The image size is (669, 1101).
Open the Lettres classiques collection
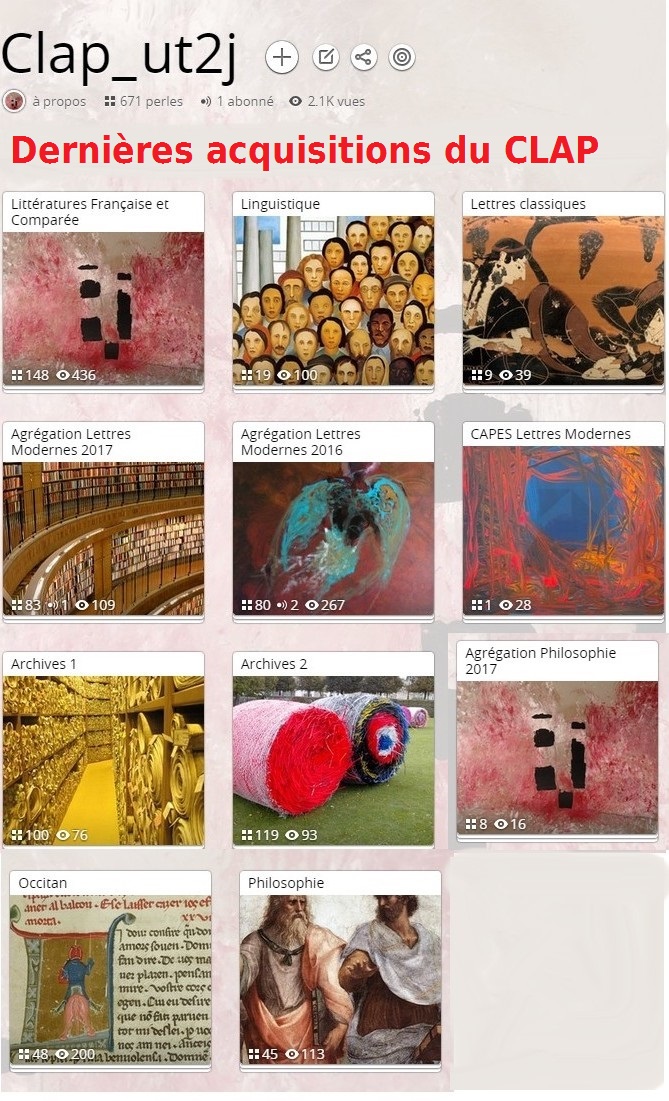[x=563, y=300]
